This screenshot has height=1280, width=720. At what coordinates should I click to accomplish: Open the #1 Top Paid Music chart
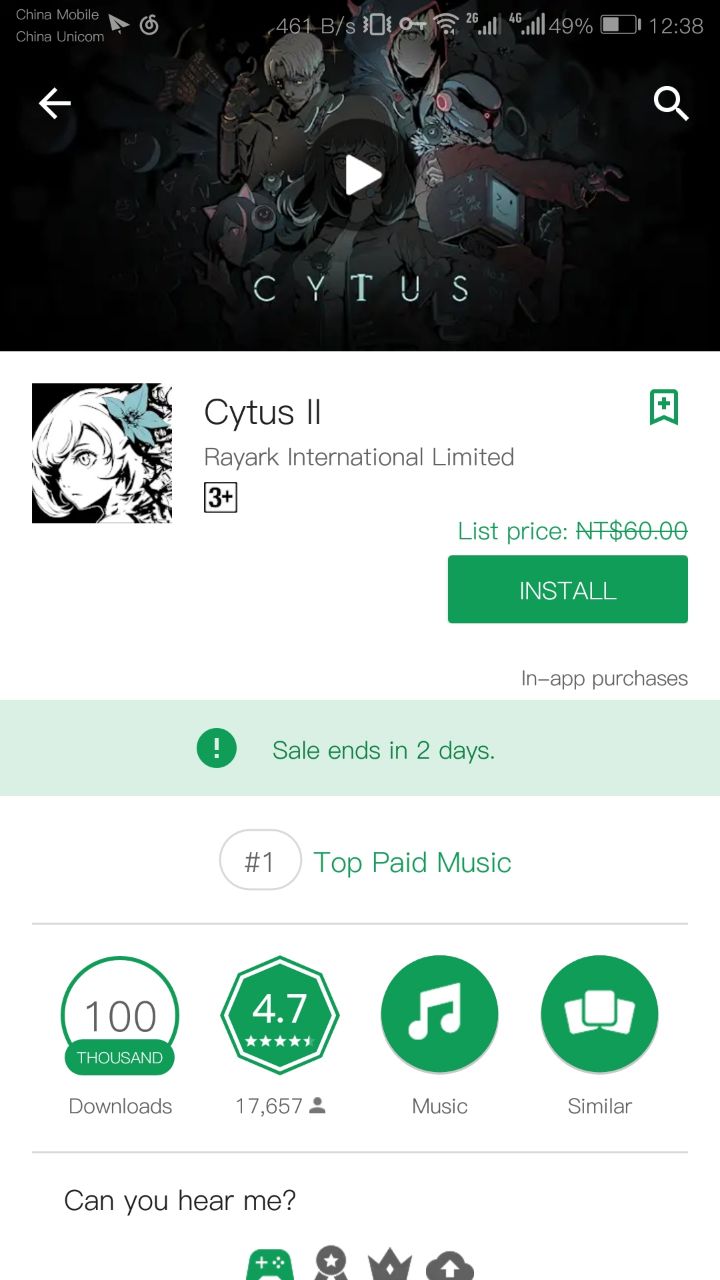(366, 861)
